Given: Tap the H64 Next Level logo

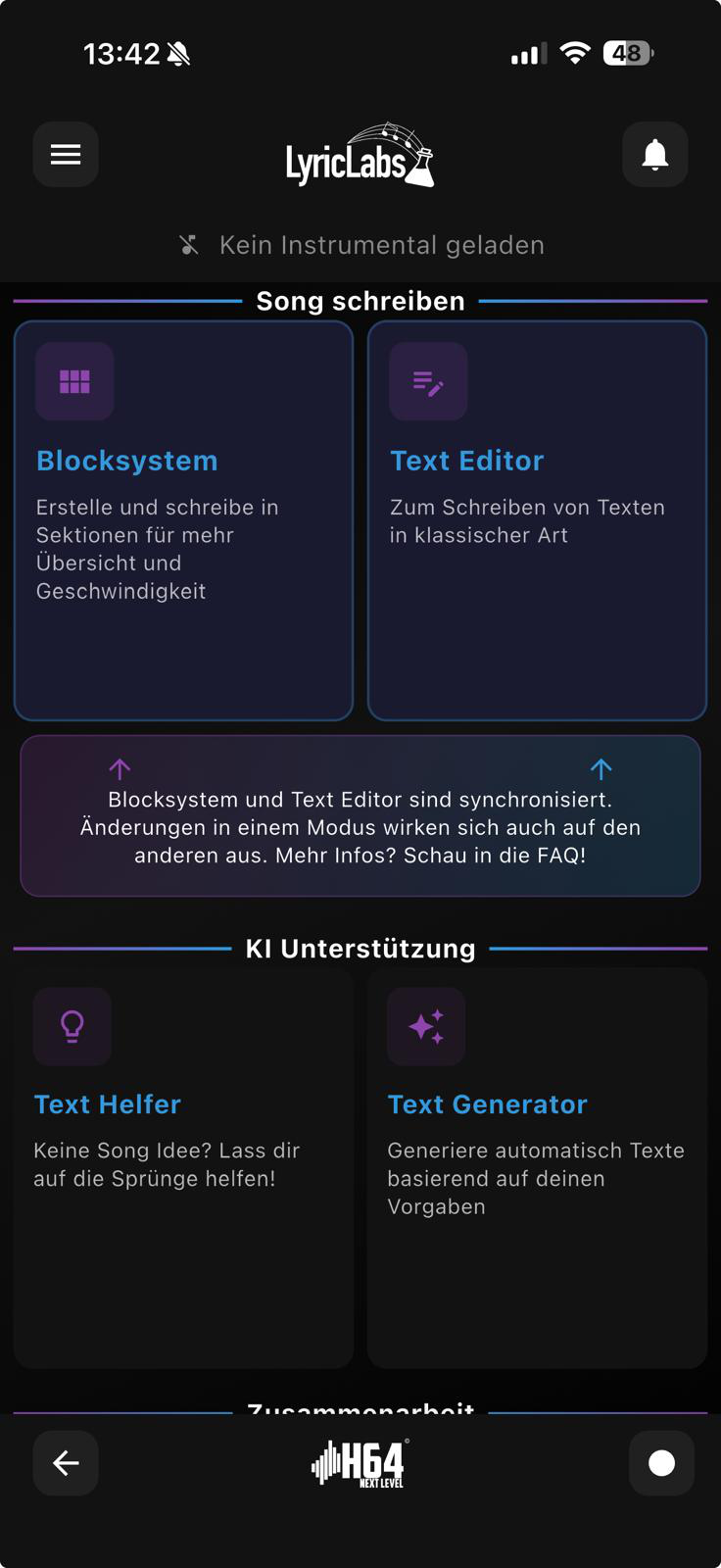Looking at the screenshot, I should tap(360, 1463).
